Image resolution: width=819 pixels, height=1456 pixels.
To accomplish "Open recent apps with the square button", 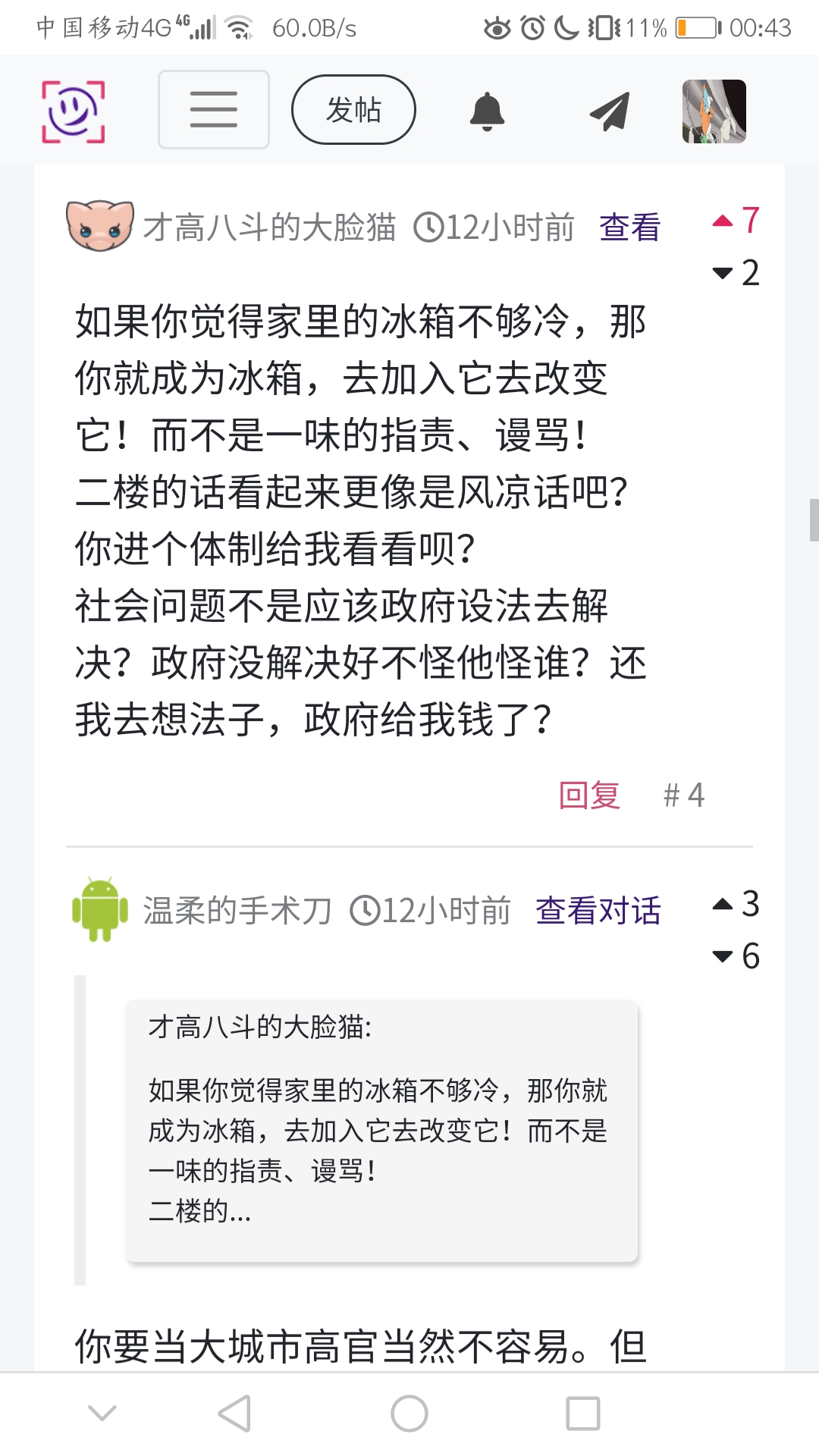I will 582,1414.
